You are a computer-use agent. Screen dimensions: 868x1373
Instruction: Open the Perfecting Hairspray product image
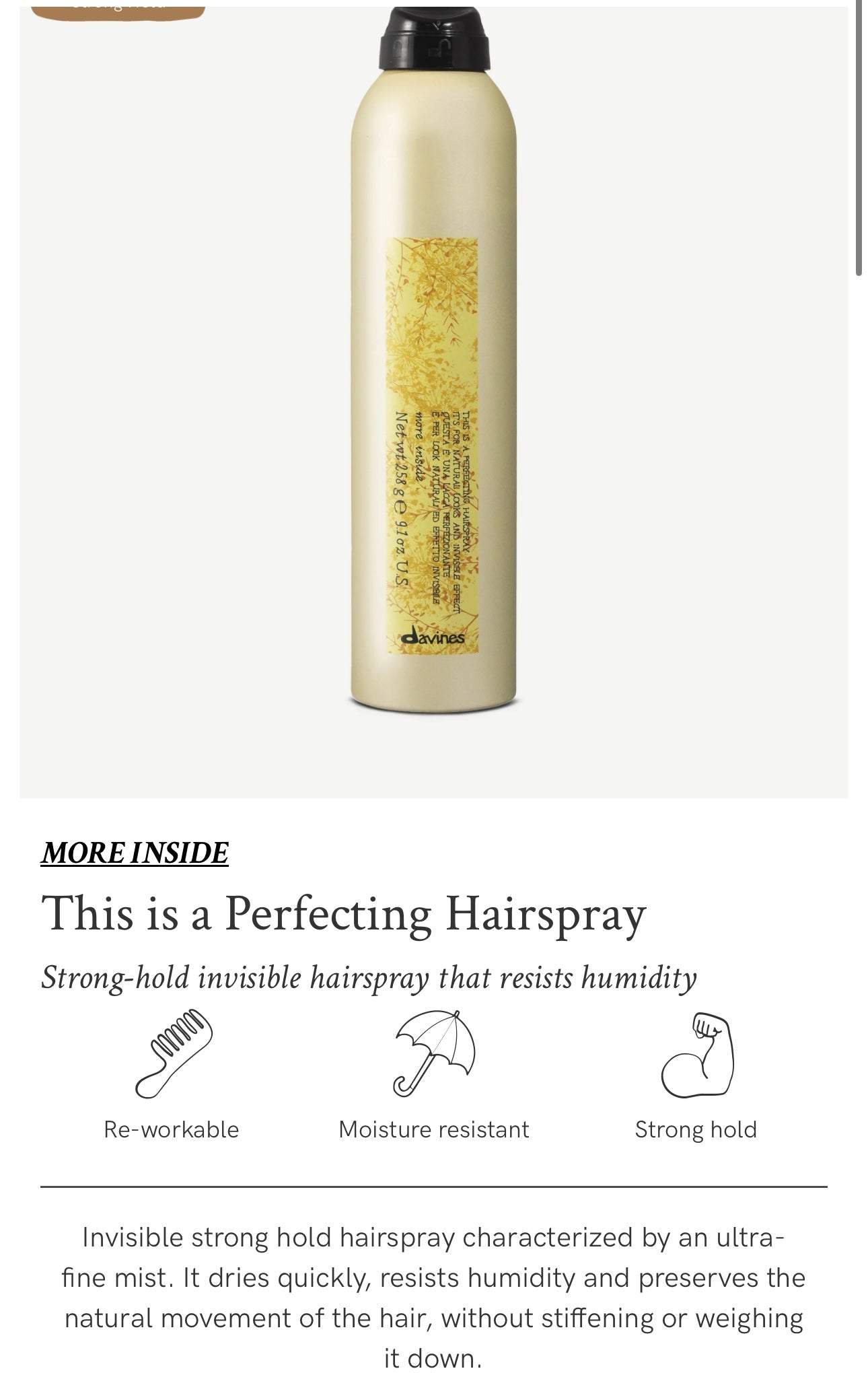(433, 377)
